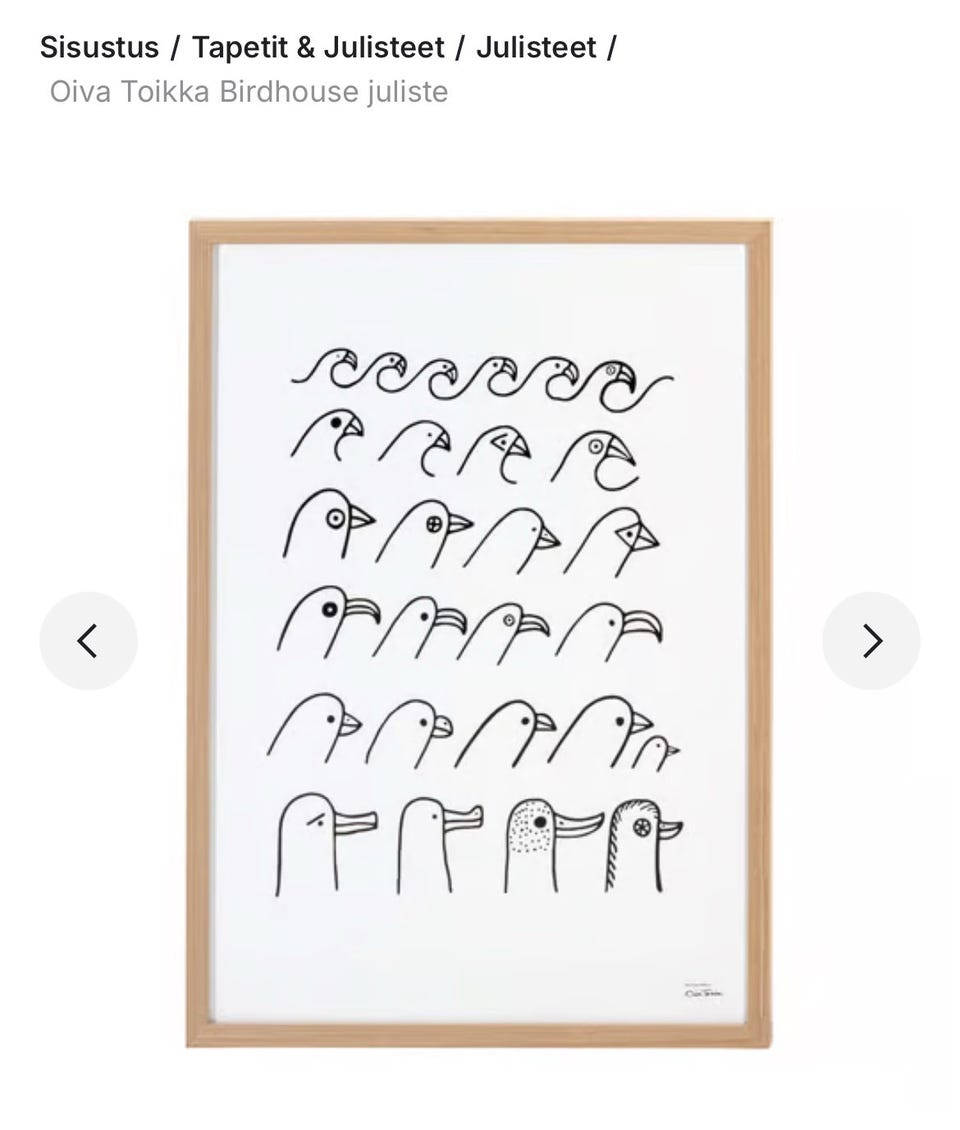Image resolution: width=960 pixels, height=1130 pixels.
Task: Open the Sisustus breadcrumb link
Action: click(99, 47)
